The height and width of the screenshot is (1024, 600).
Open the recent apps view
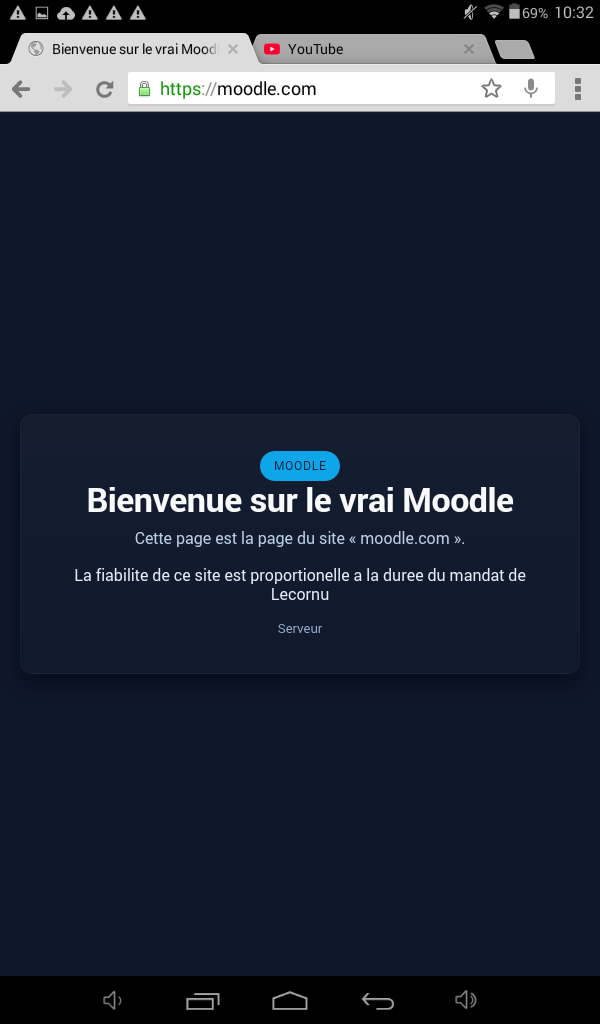click(203, 1000)
